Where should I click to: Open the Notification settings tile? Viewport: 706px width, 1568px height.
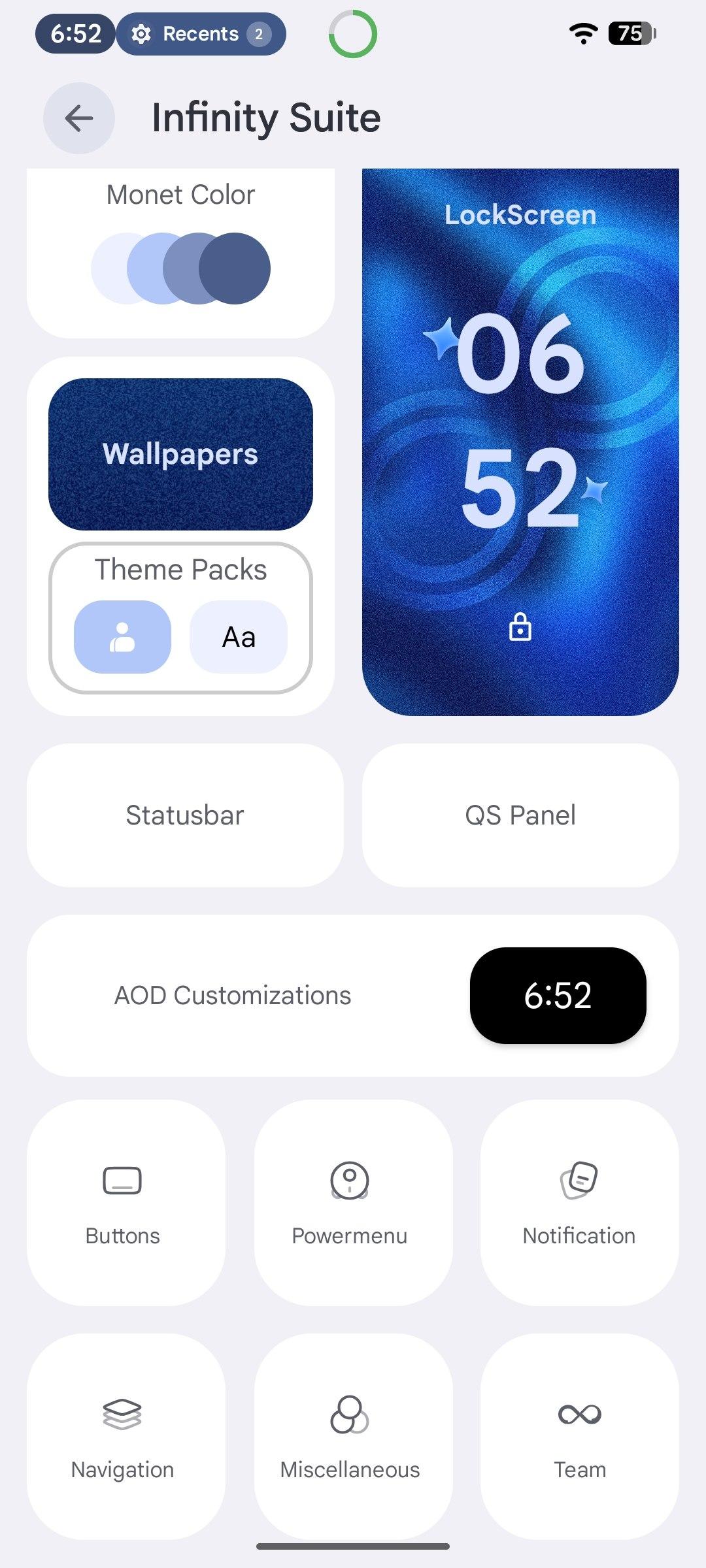(x=579, y=1202)
